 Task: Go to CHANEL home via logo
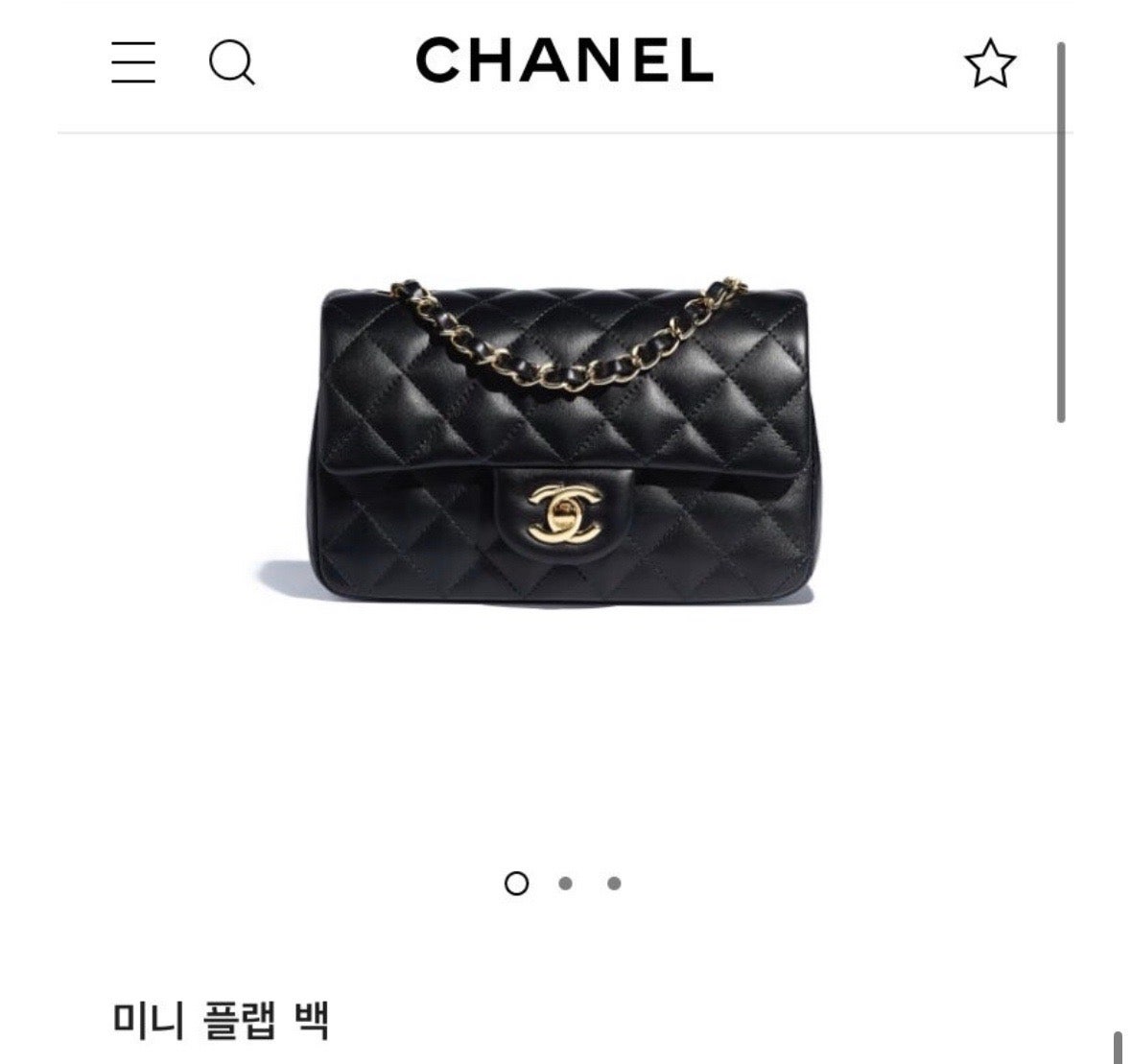[564, 60]
